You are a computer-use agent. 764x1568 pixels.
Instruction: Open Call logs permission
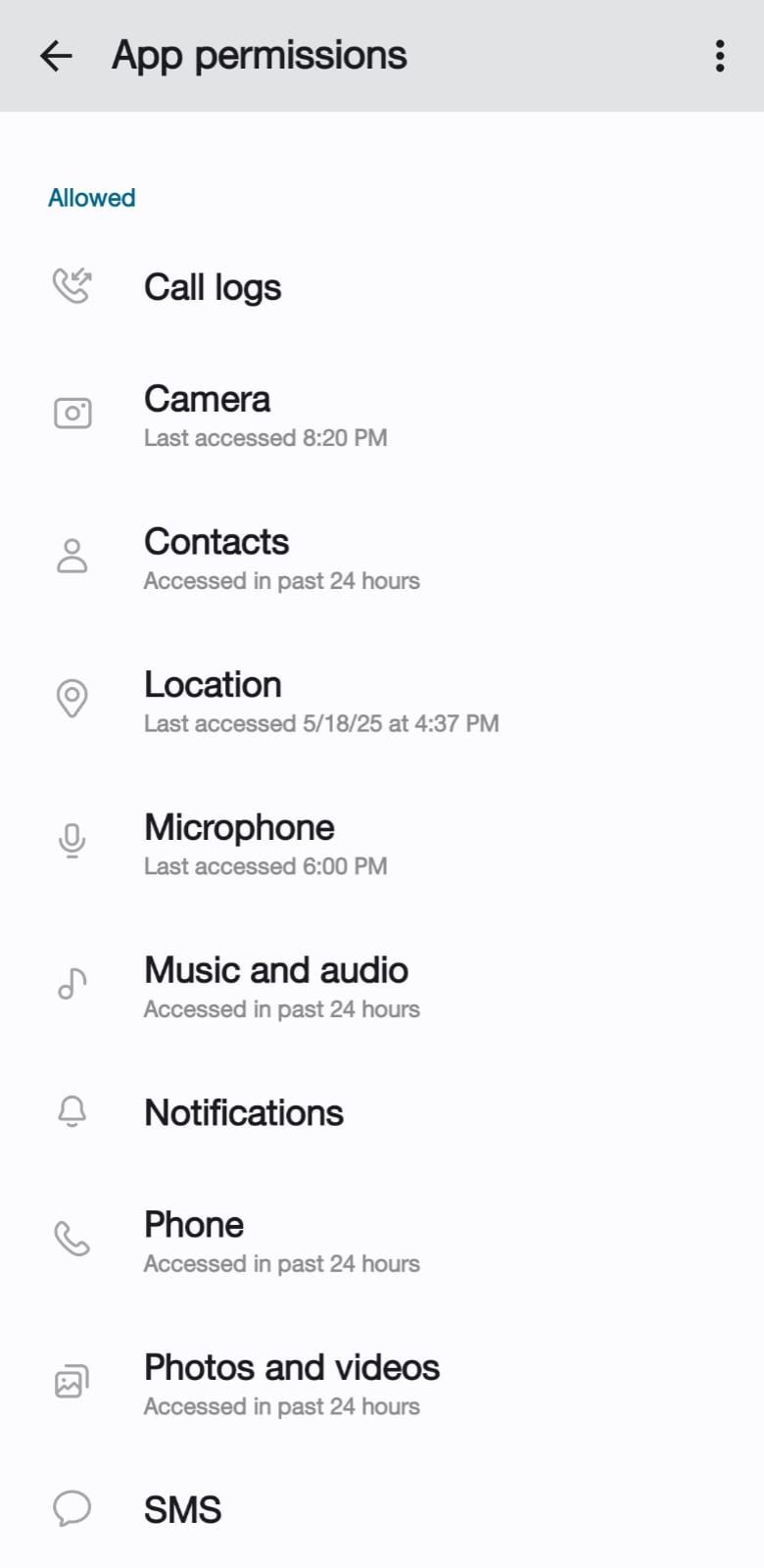(213, 287)
